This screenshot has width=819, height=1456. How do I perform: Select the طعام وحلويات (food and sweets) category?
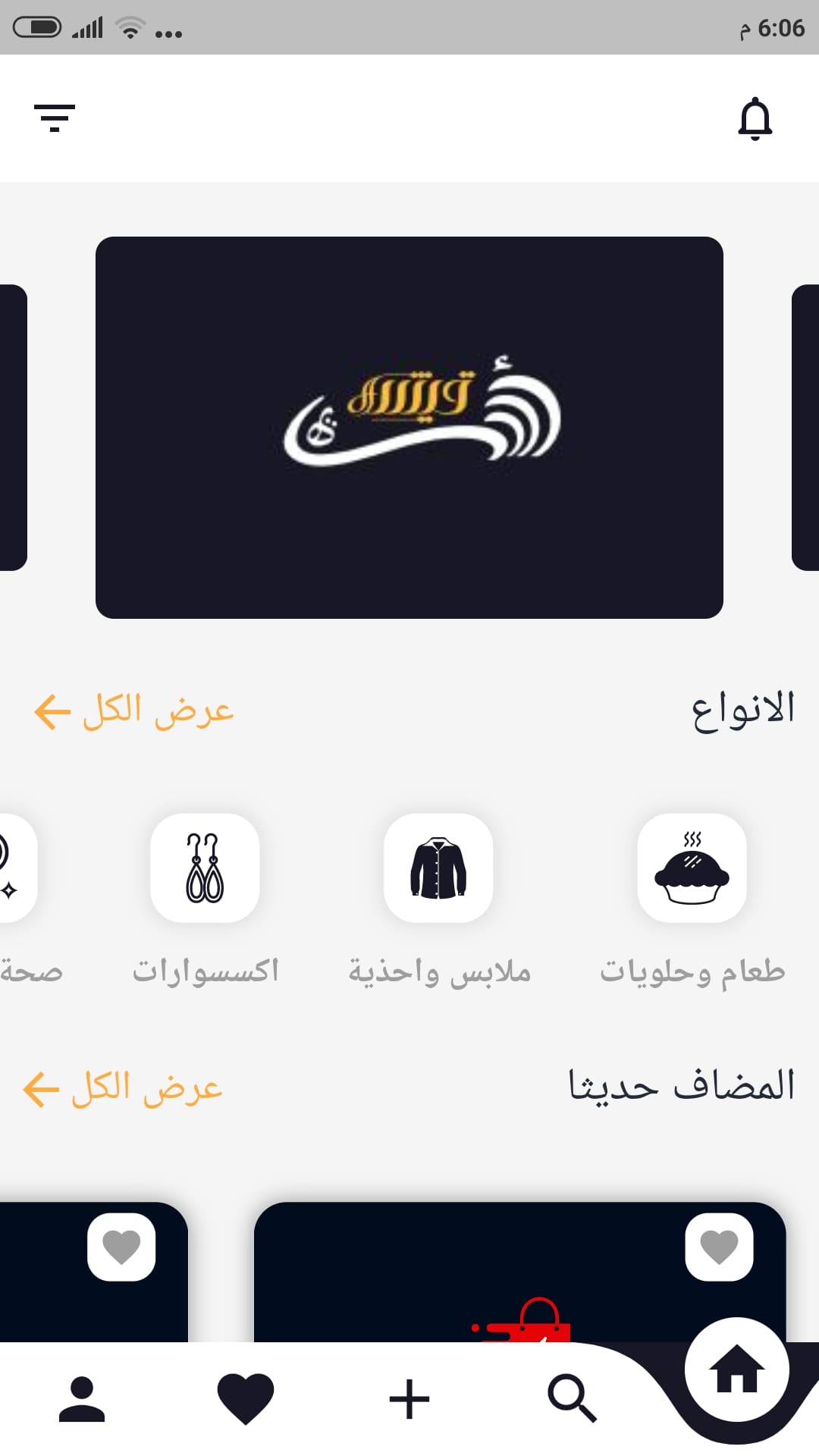692,870
